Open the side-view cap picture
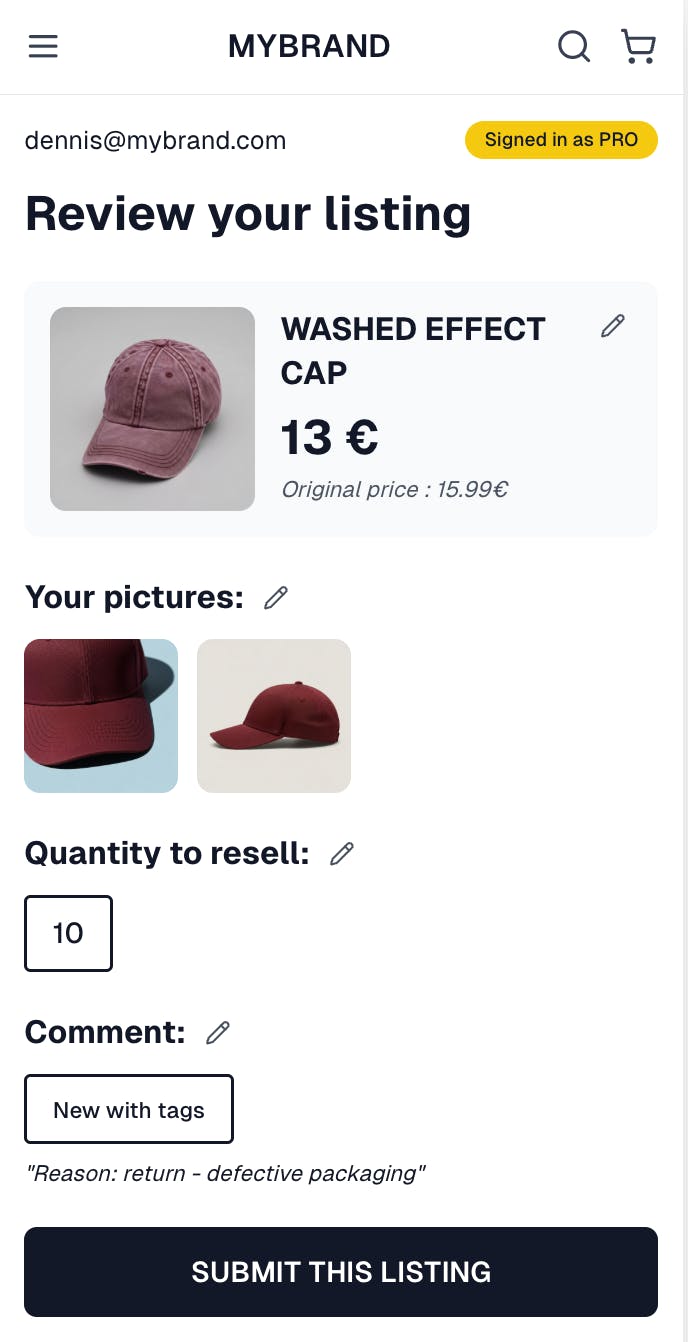The height and width of the screenshot is (1342, 688). [274, 716]
